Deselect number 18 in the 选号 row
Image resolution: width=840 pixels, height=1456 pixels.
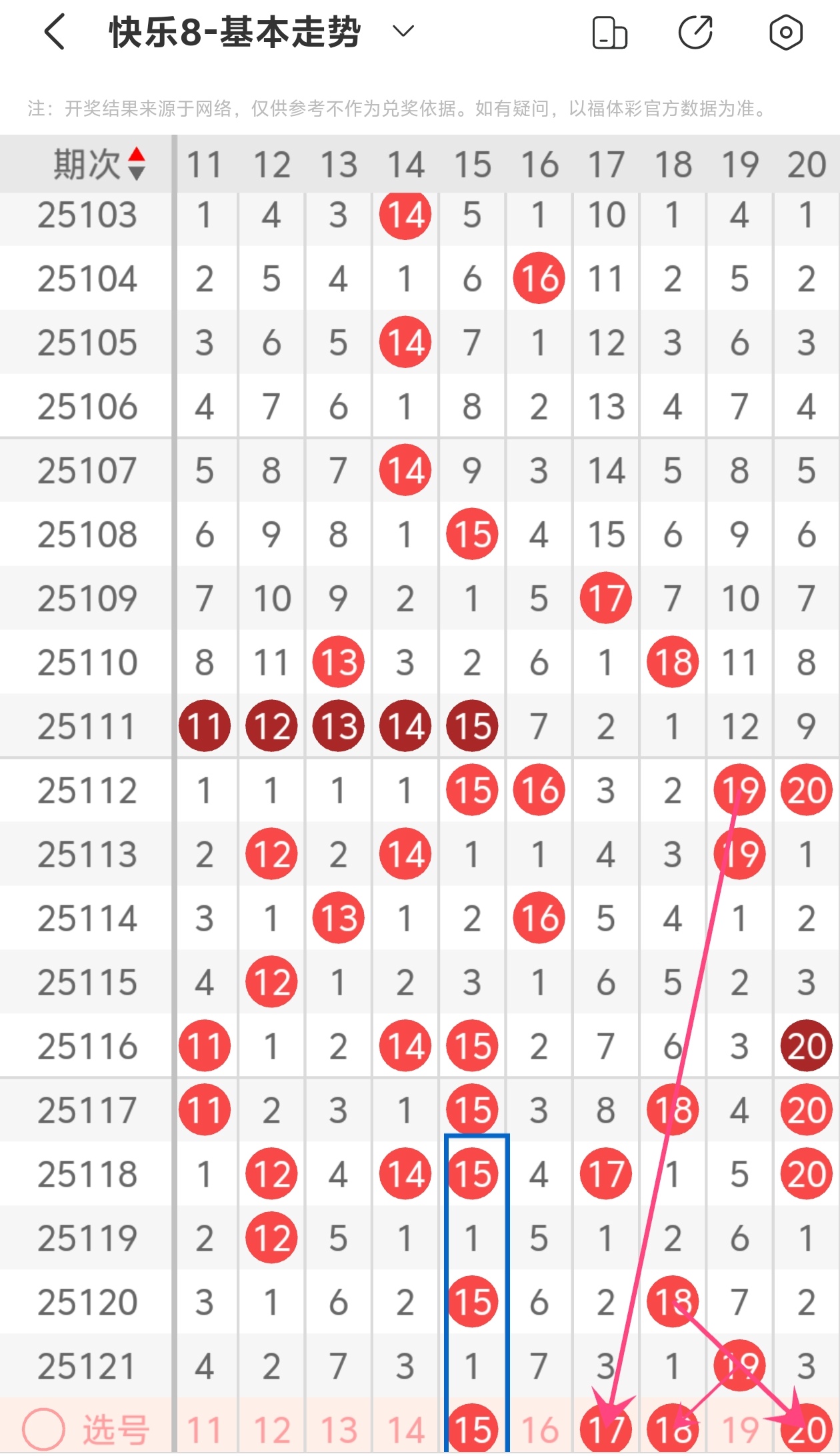(673, 1429)
